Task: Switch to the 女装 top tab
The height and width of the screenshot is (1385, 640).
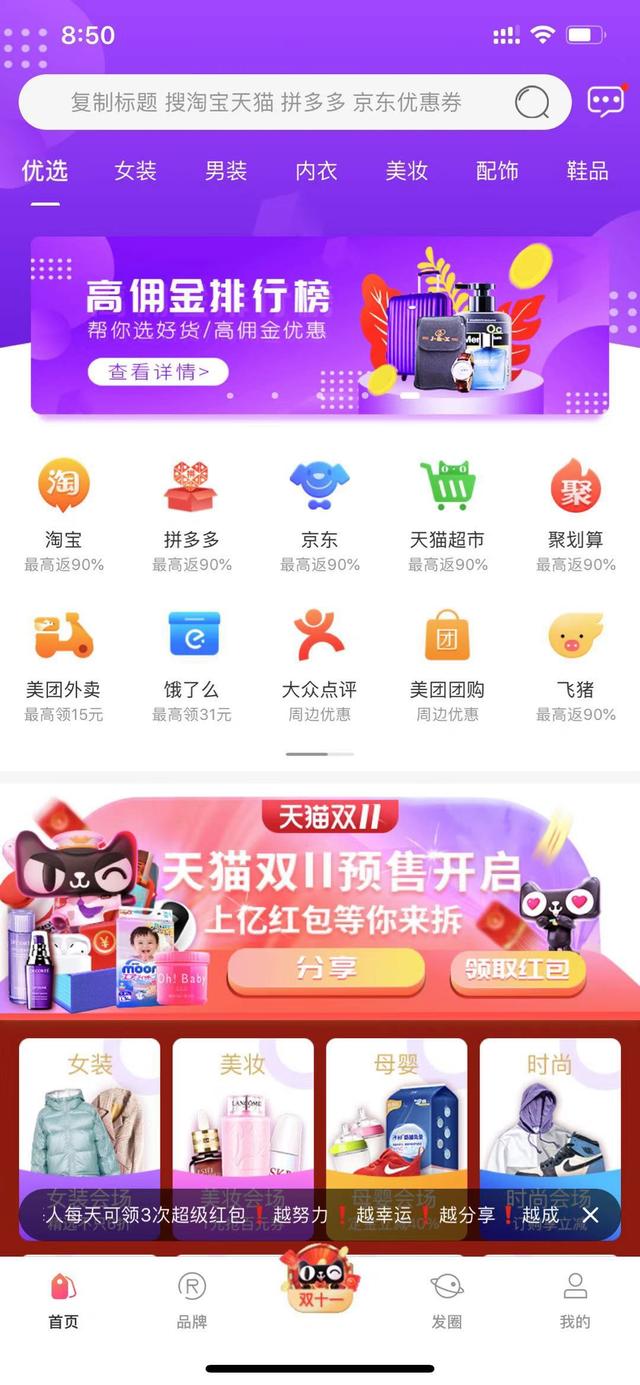Action: [x=135, y=171]
